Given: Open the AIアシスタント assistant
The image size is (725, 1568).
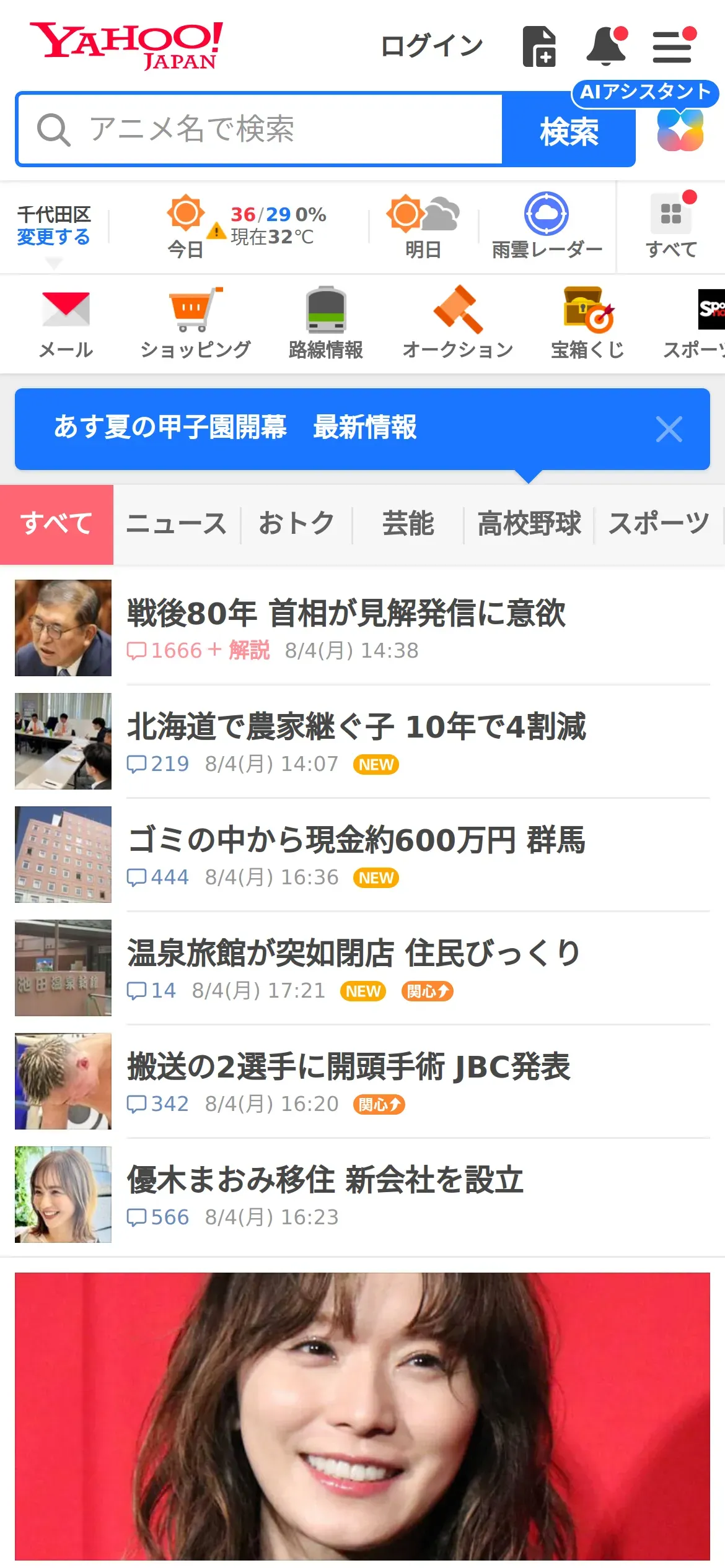Looking at the screenshot, I should click(680, 129).
